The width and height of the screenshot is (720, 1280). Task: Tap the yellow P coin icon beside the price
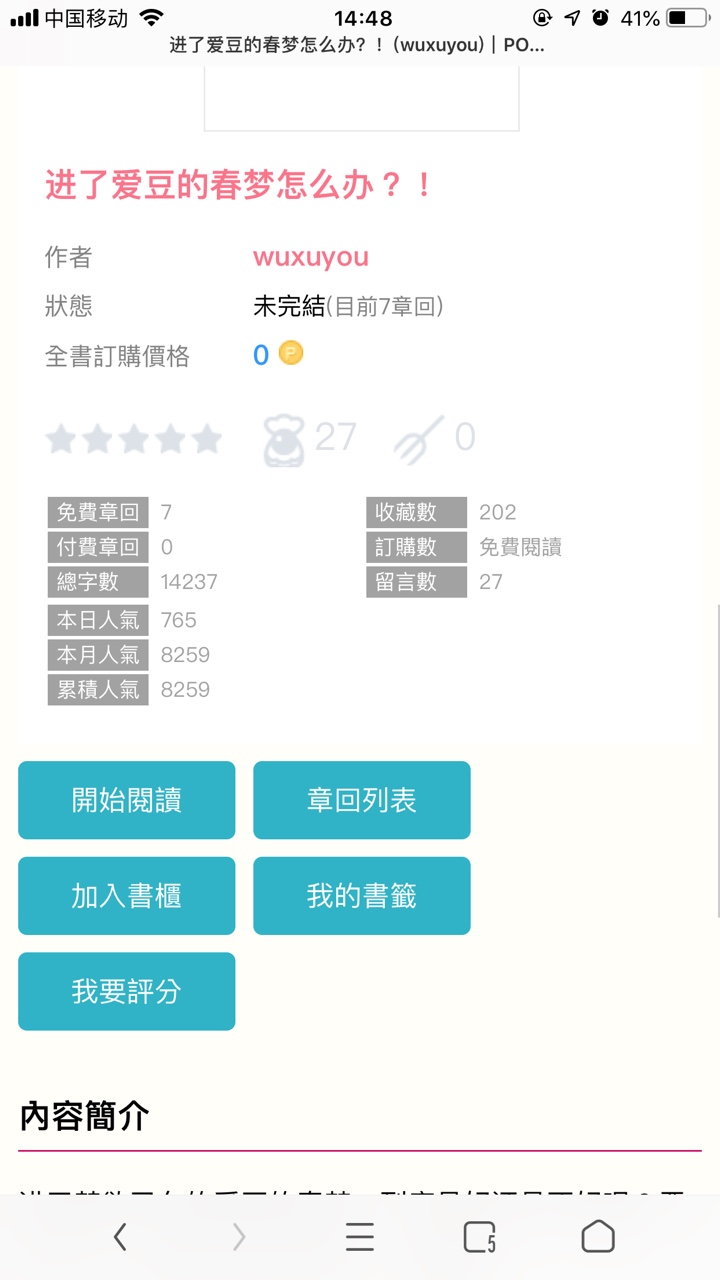coord(290,354)
